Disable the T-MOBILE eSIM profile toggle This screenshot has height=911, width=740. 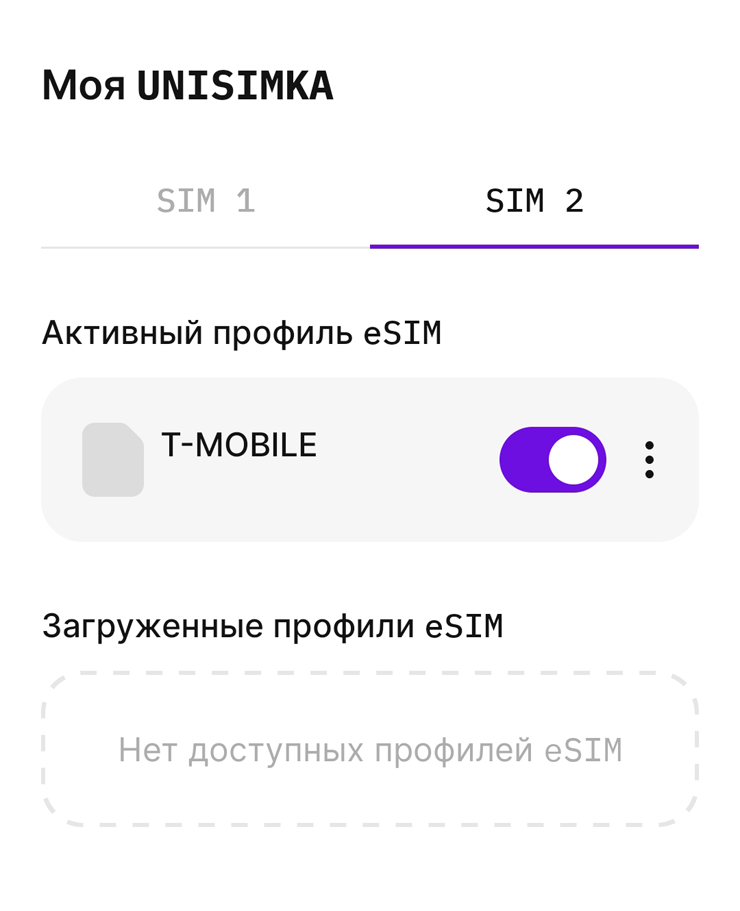pos(552,460)
